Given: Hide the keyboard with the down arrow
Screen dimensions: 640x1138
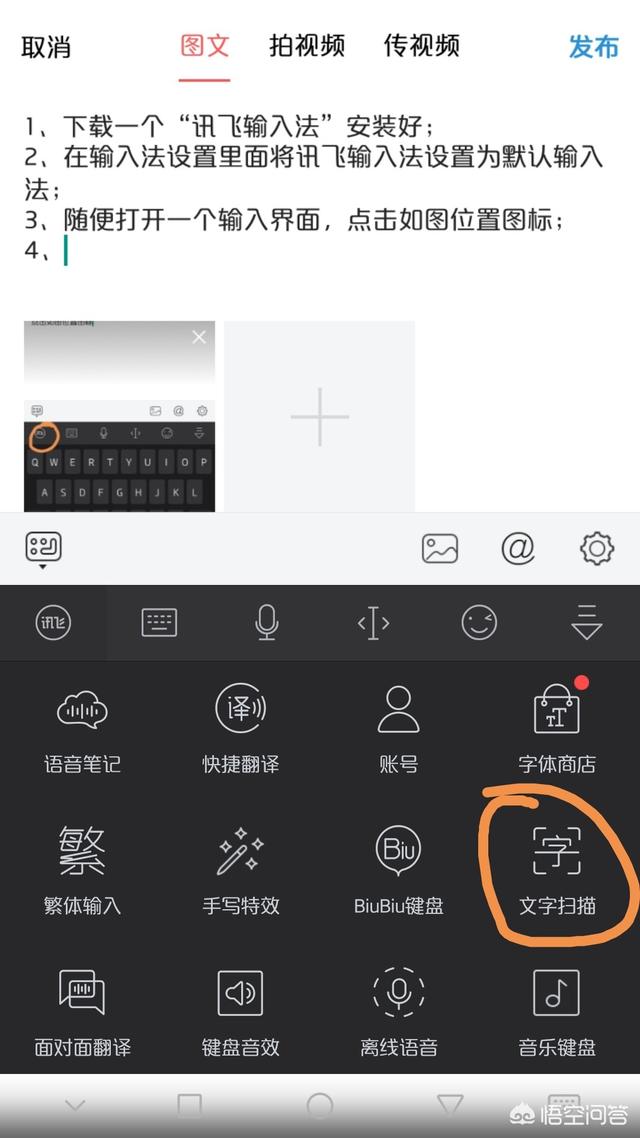Looking at the screenshot, I should pos(586,623).
